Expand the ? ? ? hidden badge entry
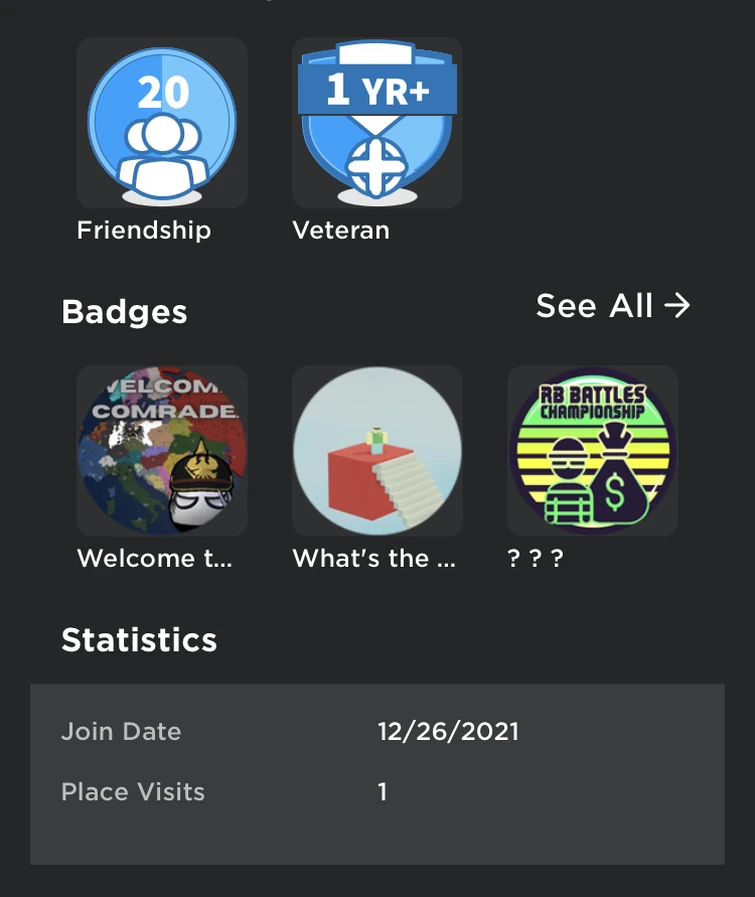The width and height of the screenshot is (755, 897). tap(536, 557)
